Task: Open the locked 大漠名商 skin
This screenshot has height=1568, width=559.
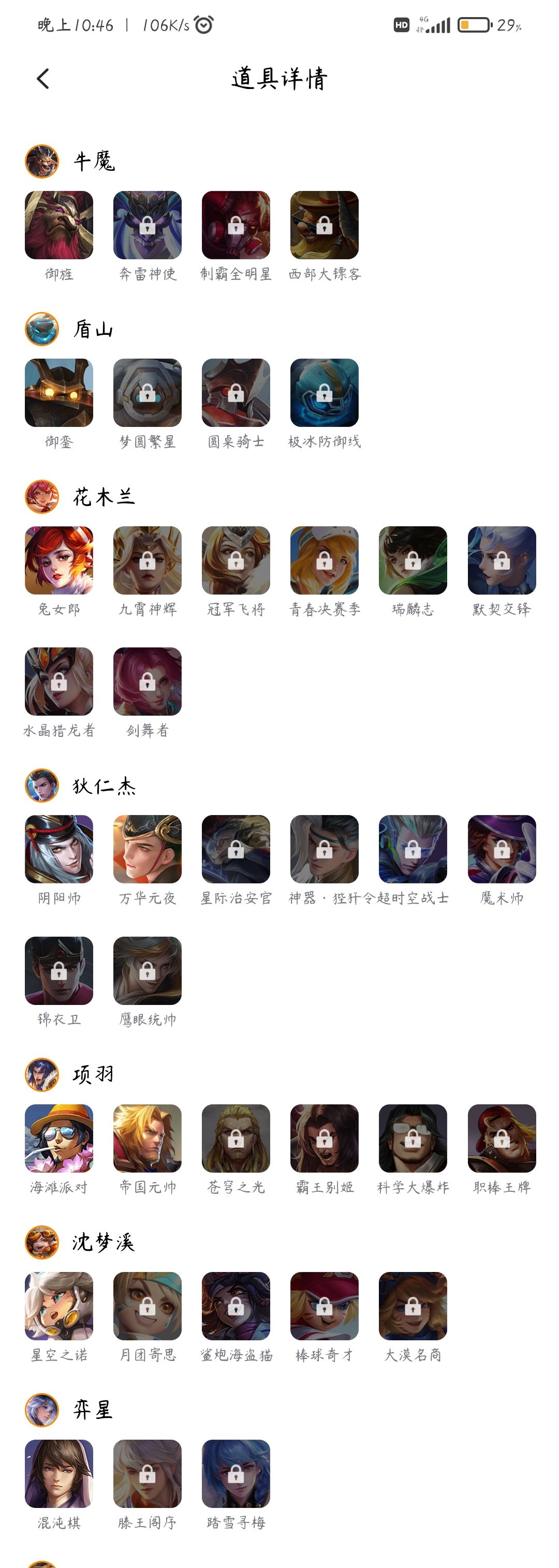Action: (x=413, y=1306)
